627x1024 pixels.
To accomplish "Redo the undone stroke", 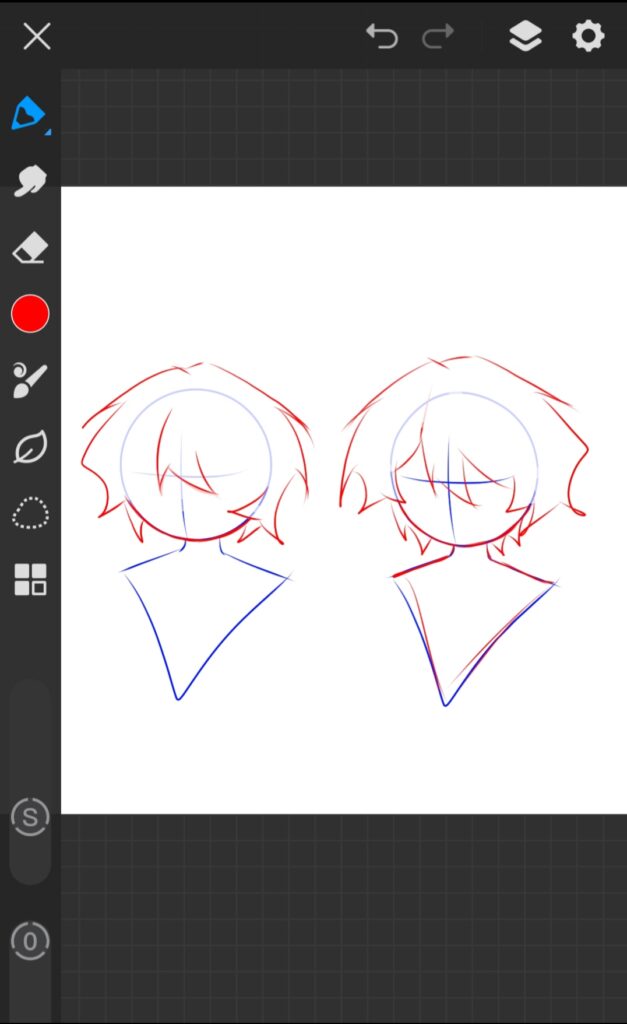I will (437, 38).
